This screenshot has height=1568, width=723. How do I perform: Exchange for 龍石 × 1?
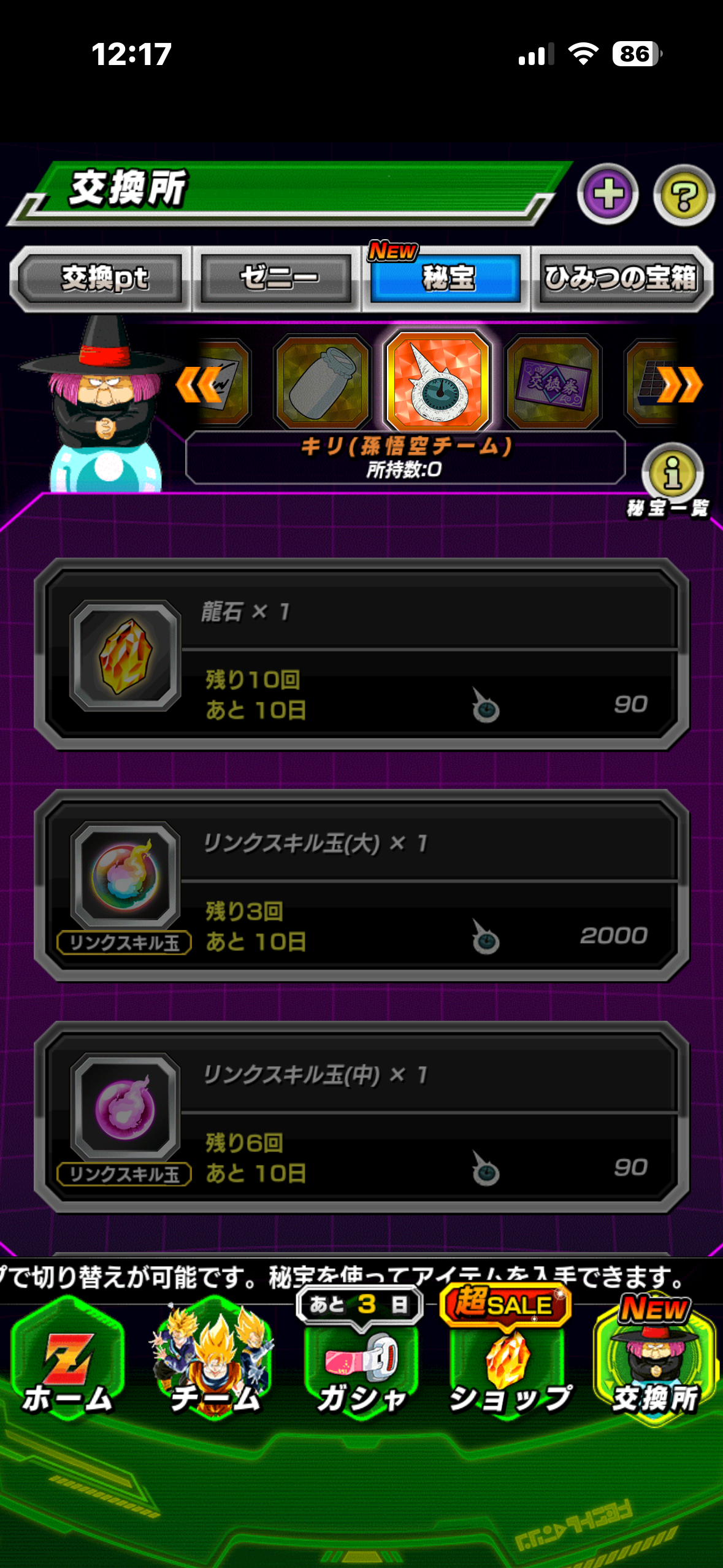pos(362,654)
